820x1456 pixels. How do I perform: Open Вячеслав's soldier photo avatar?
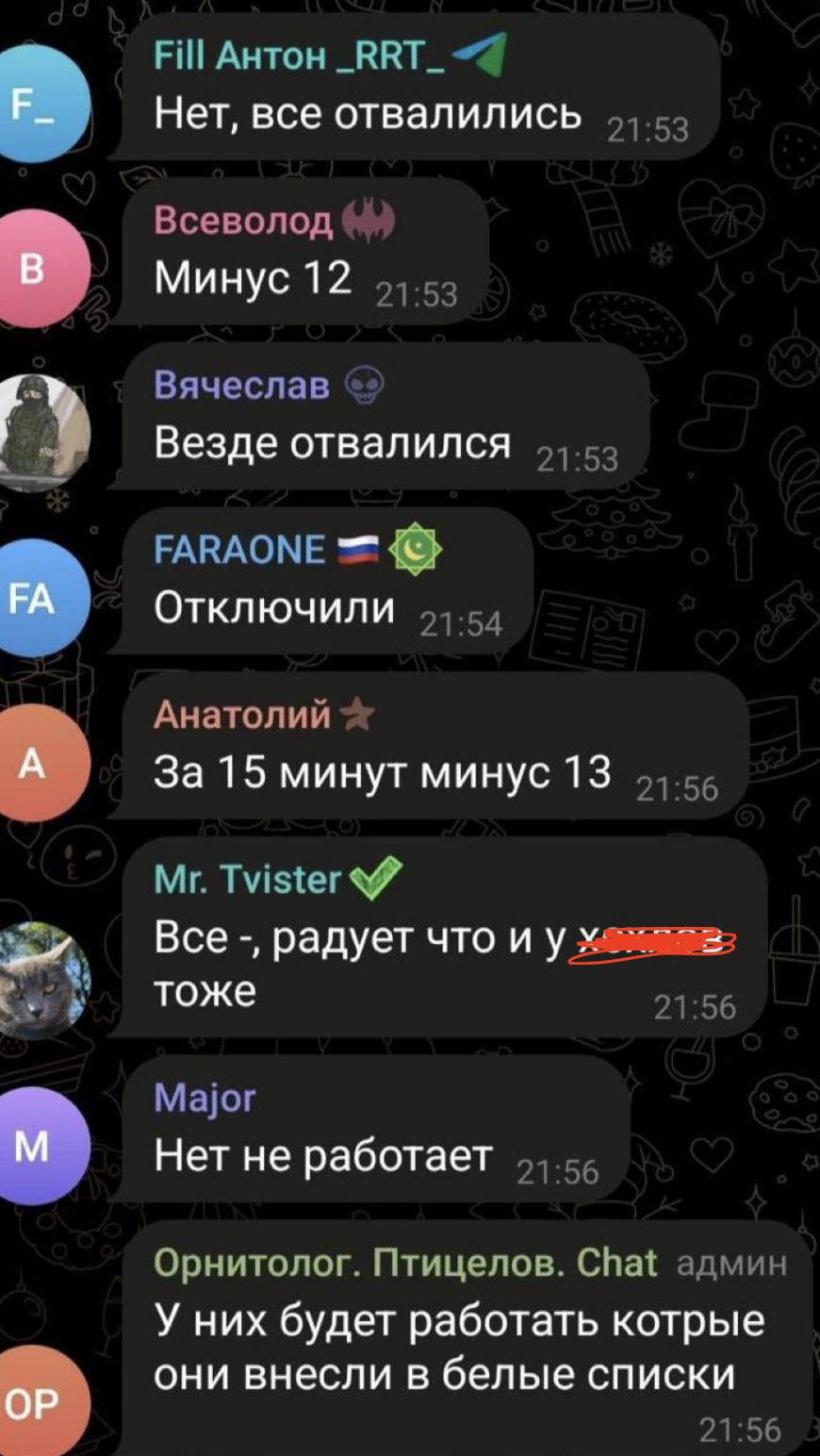coord(40,433)
